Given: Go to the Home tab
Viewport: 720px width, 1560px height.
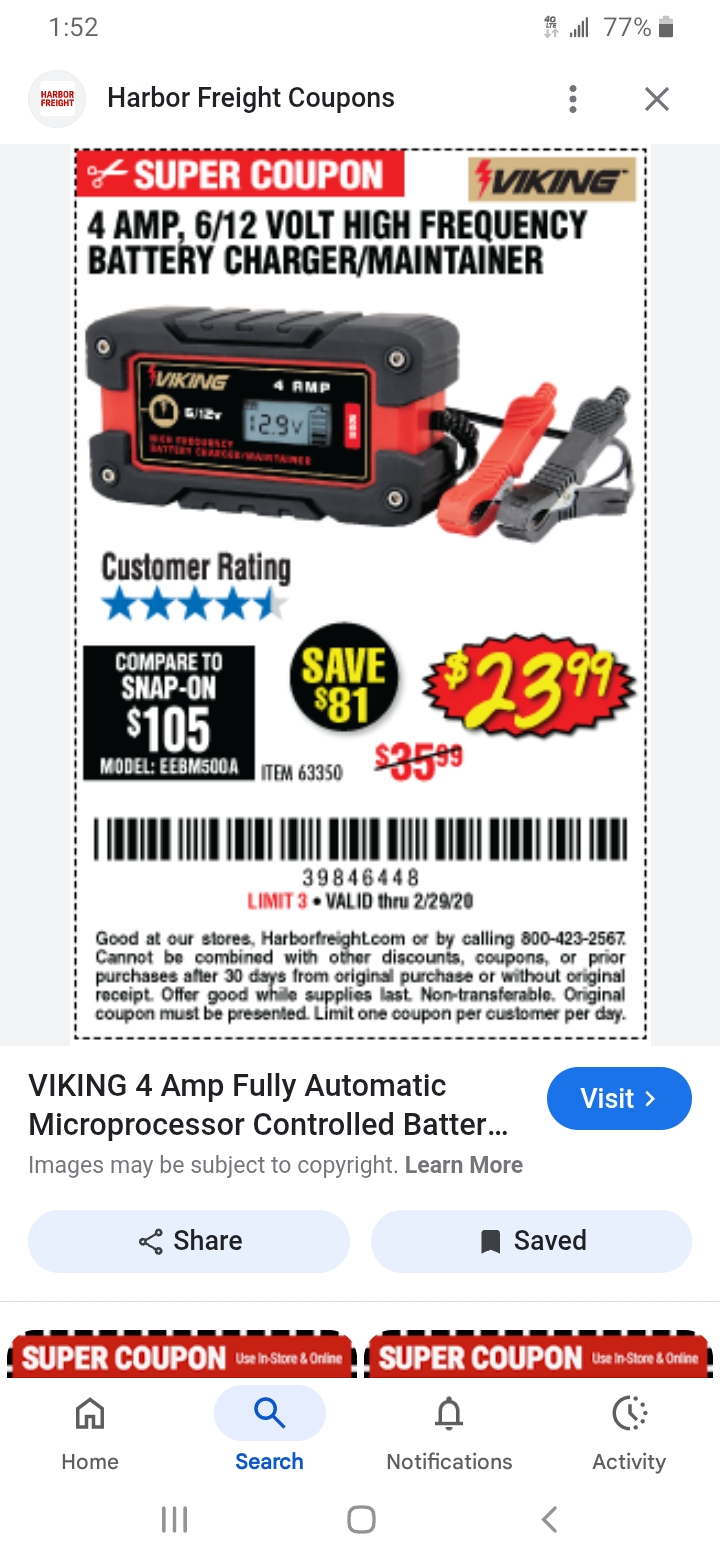Looking at the screenshot, I should coord(90,1434).
